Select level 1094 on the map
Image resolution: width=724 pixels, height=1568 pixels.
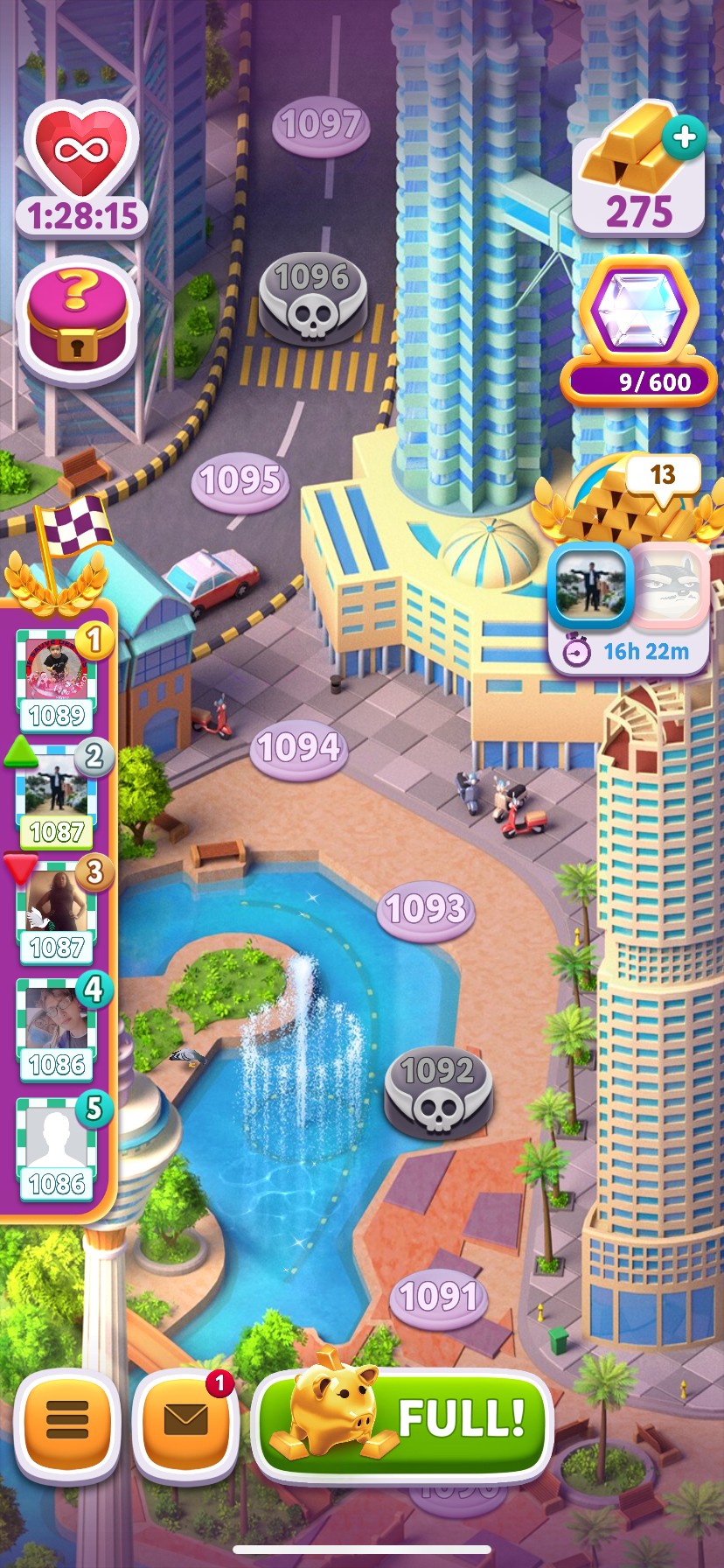298,748
